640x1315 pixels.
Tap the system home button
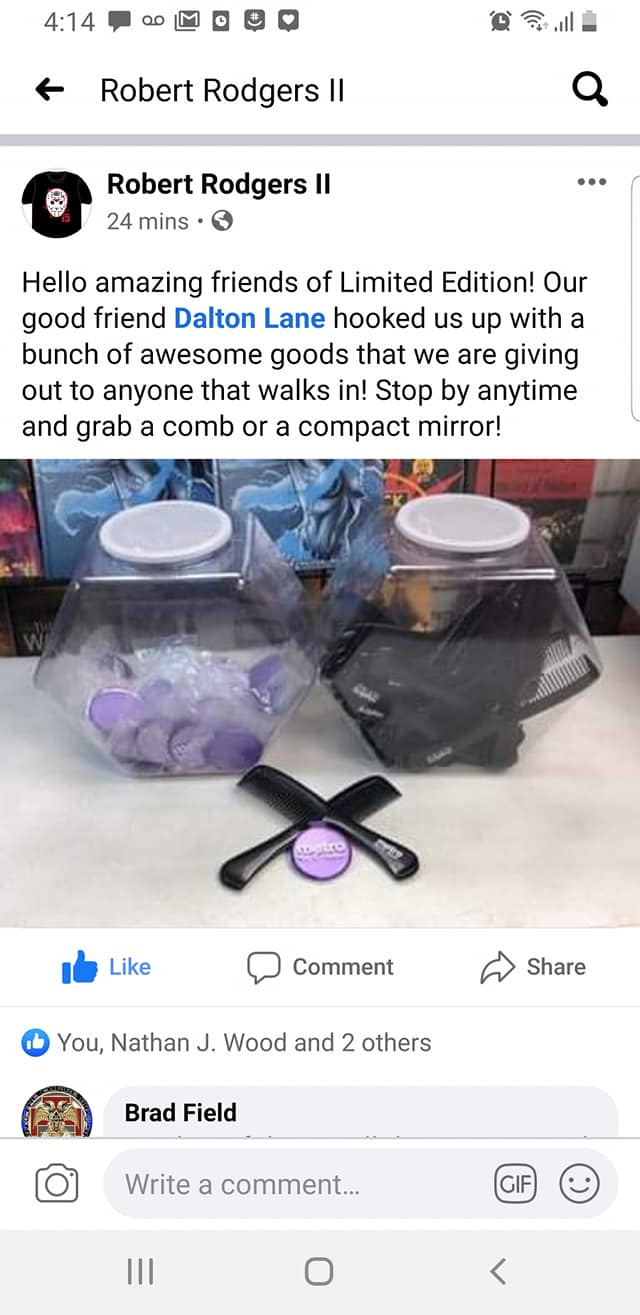[319, 1271]
